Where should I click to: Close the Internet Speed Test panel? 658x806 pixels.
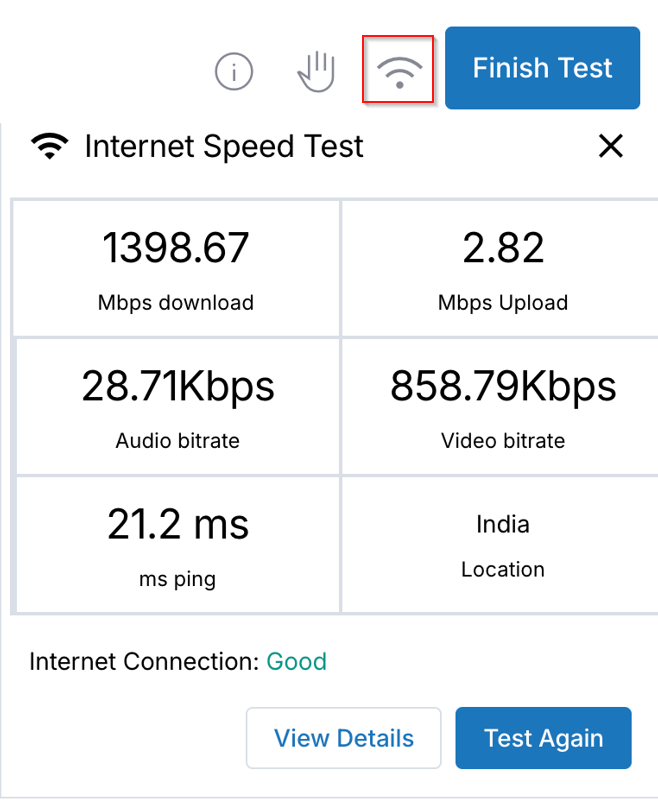click(x=610, y=147)
